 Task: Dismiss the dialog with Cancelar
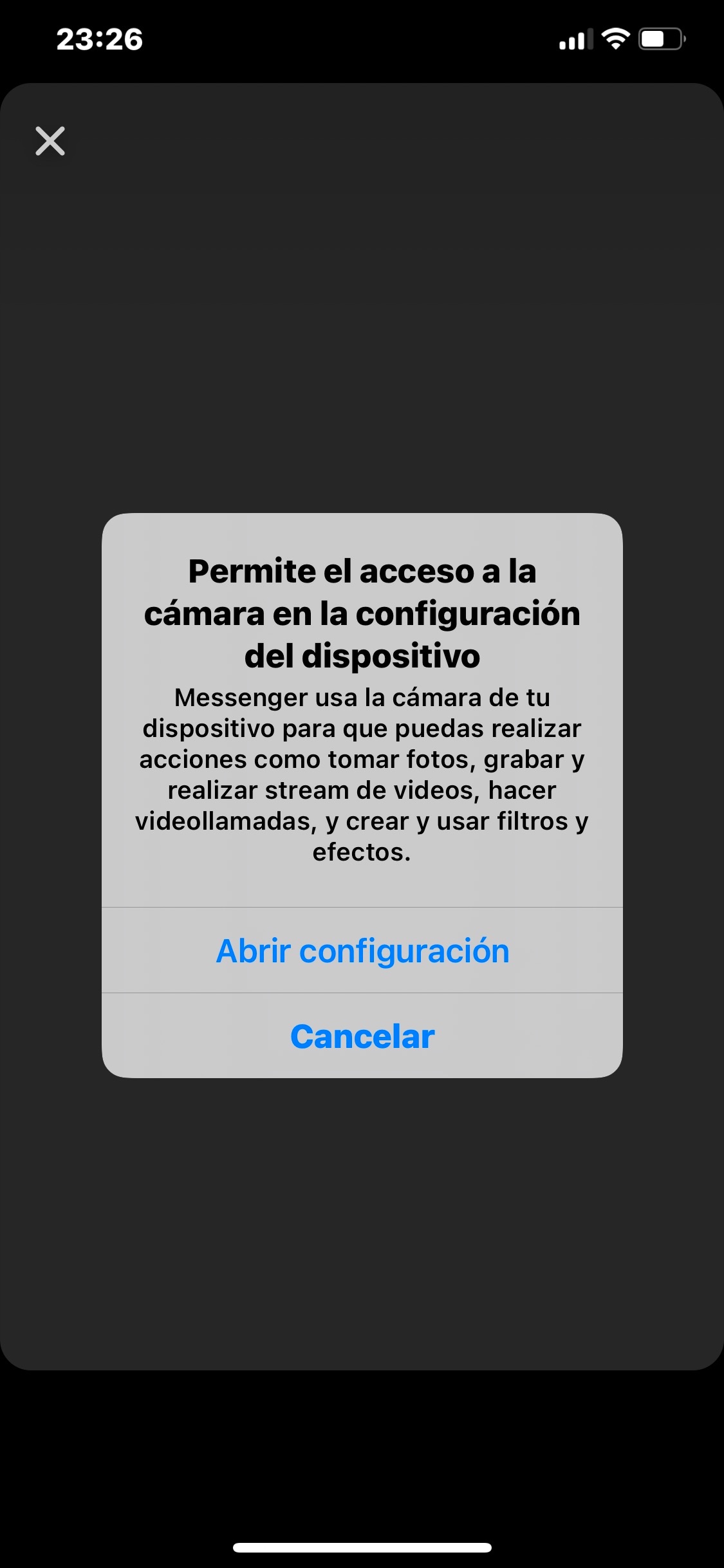tap(362, 1036)
